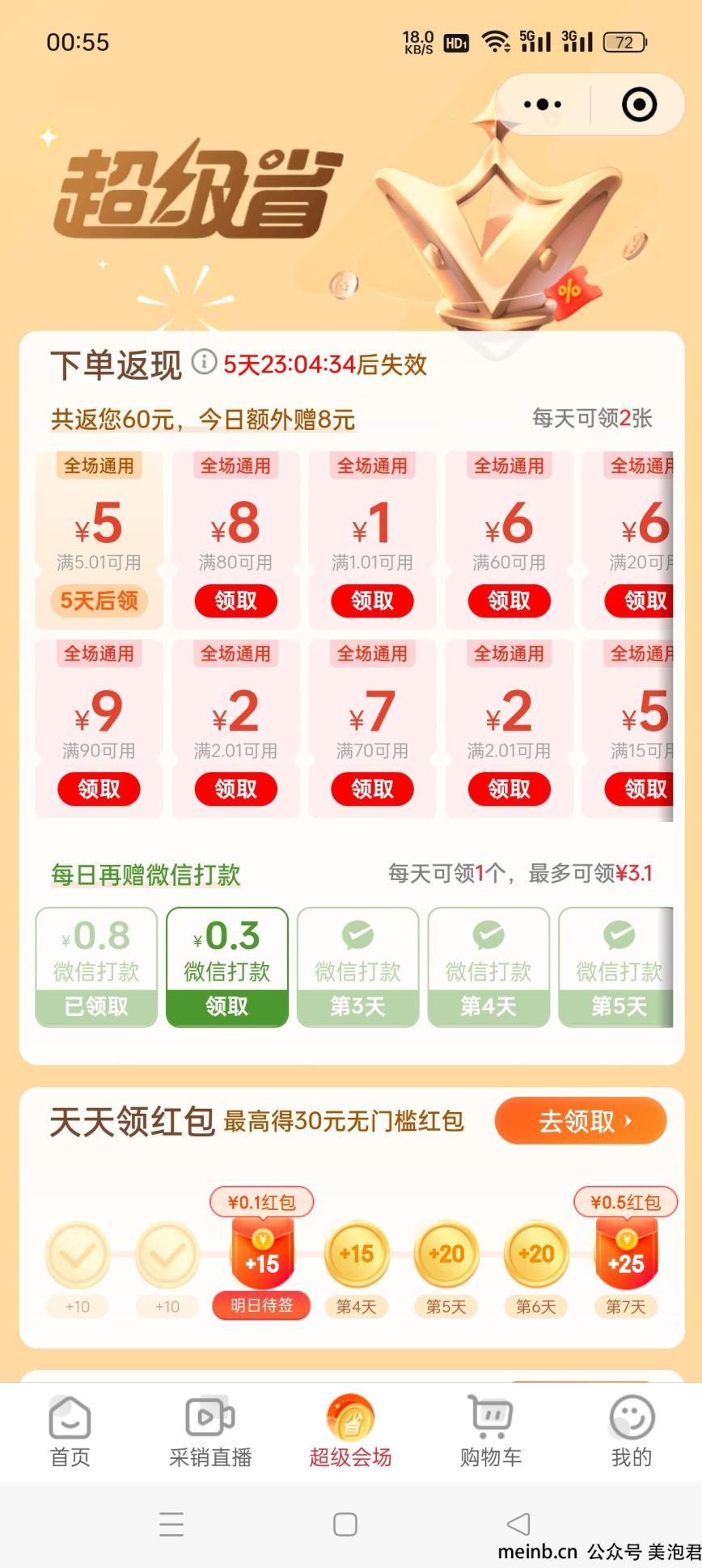Screen dimensions: 702x1568
Task: Open the mini program three-dot menu
Action: 543,104
